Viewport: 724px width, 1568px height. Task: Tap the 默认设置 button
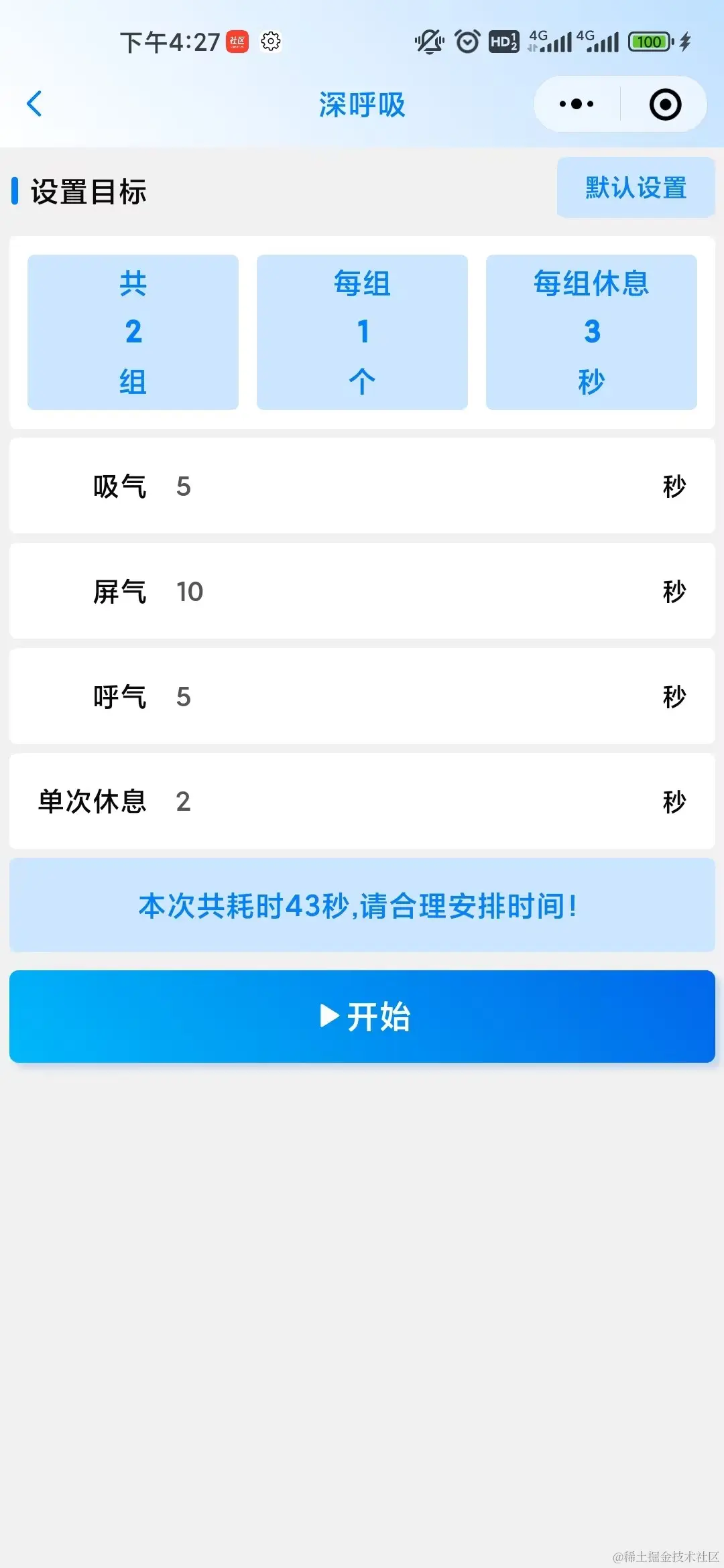pyautogui.click(x=636, y=188)
